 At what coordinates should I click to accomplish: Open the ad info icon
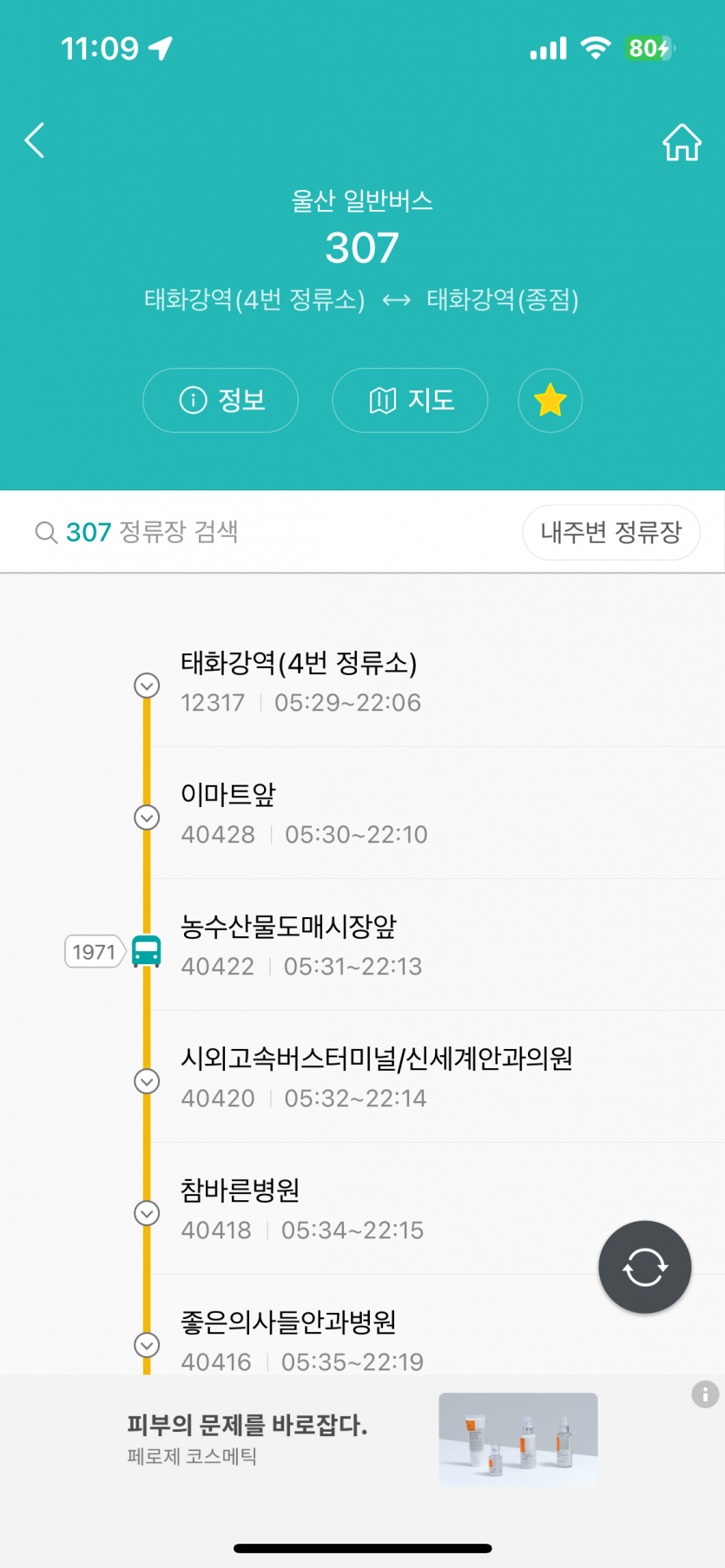pos(704,1394)
